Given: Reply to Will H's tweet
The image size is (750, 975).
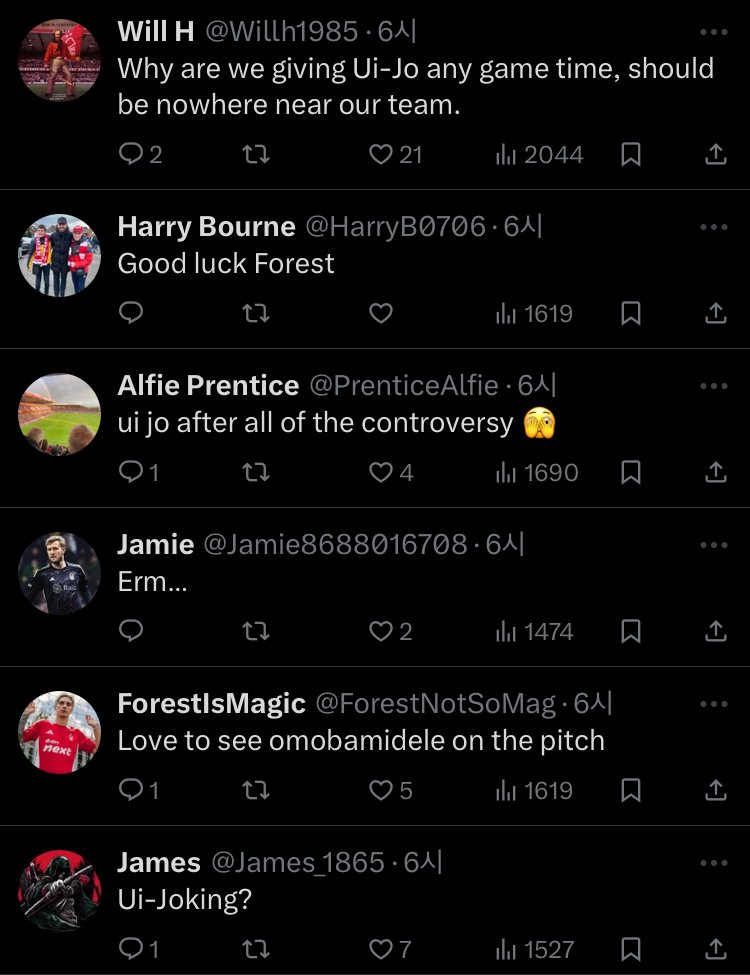Looking at the screenshot, I should [131, 155].
